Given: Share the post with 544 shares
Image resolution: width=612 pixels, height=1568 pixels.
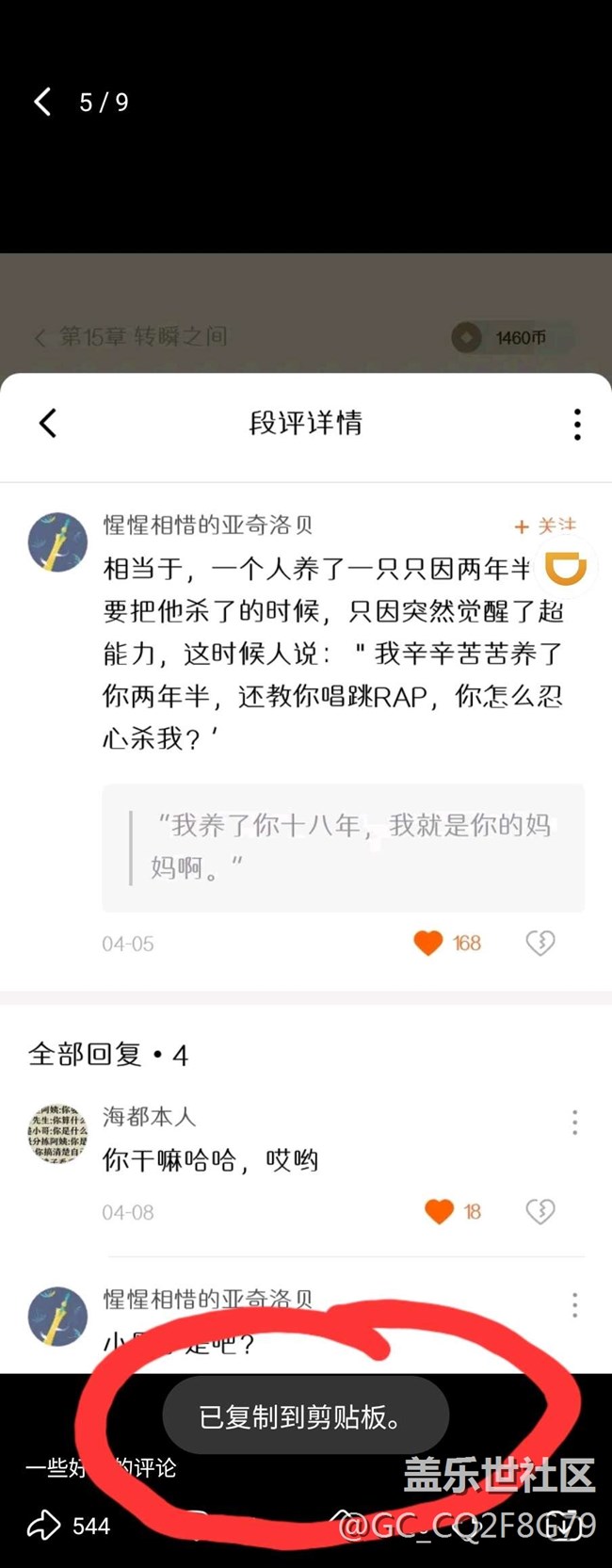Looking at the screenshot, I should point(44,1526).
